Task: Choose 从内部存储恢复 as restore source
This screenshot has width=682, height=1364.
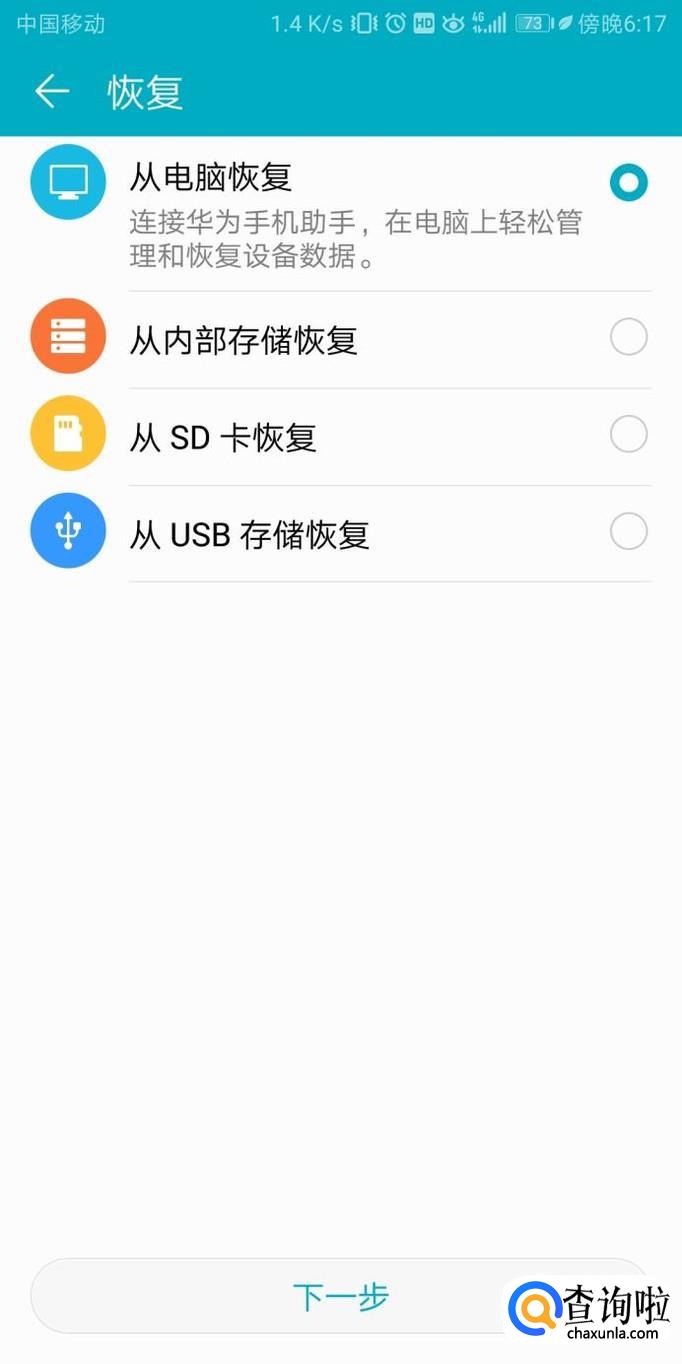Action: [628, 339]
